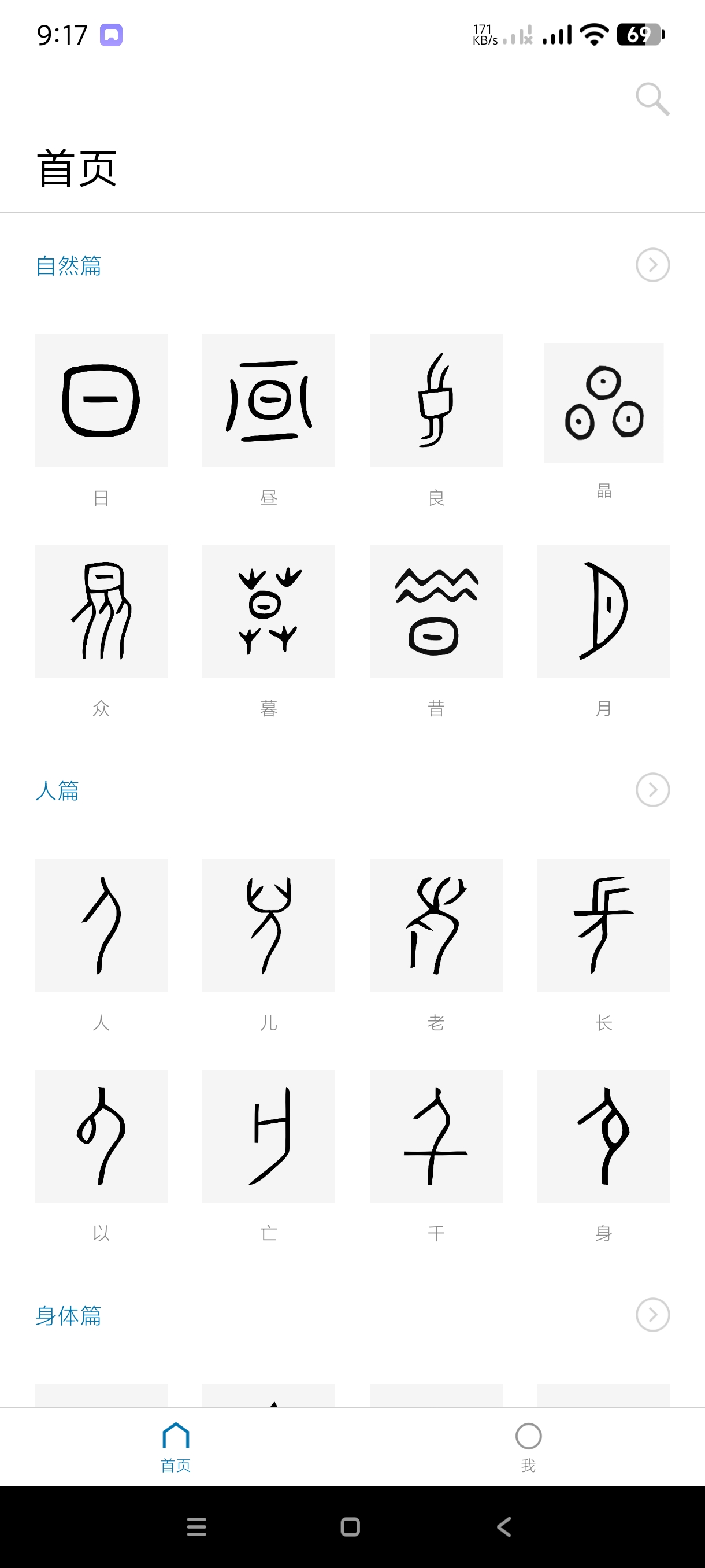View the 昔 character card
Viewport: 705px width, 1568px height.
[436, 611]
